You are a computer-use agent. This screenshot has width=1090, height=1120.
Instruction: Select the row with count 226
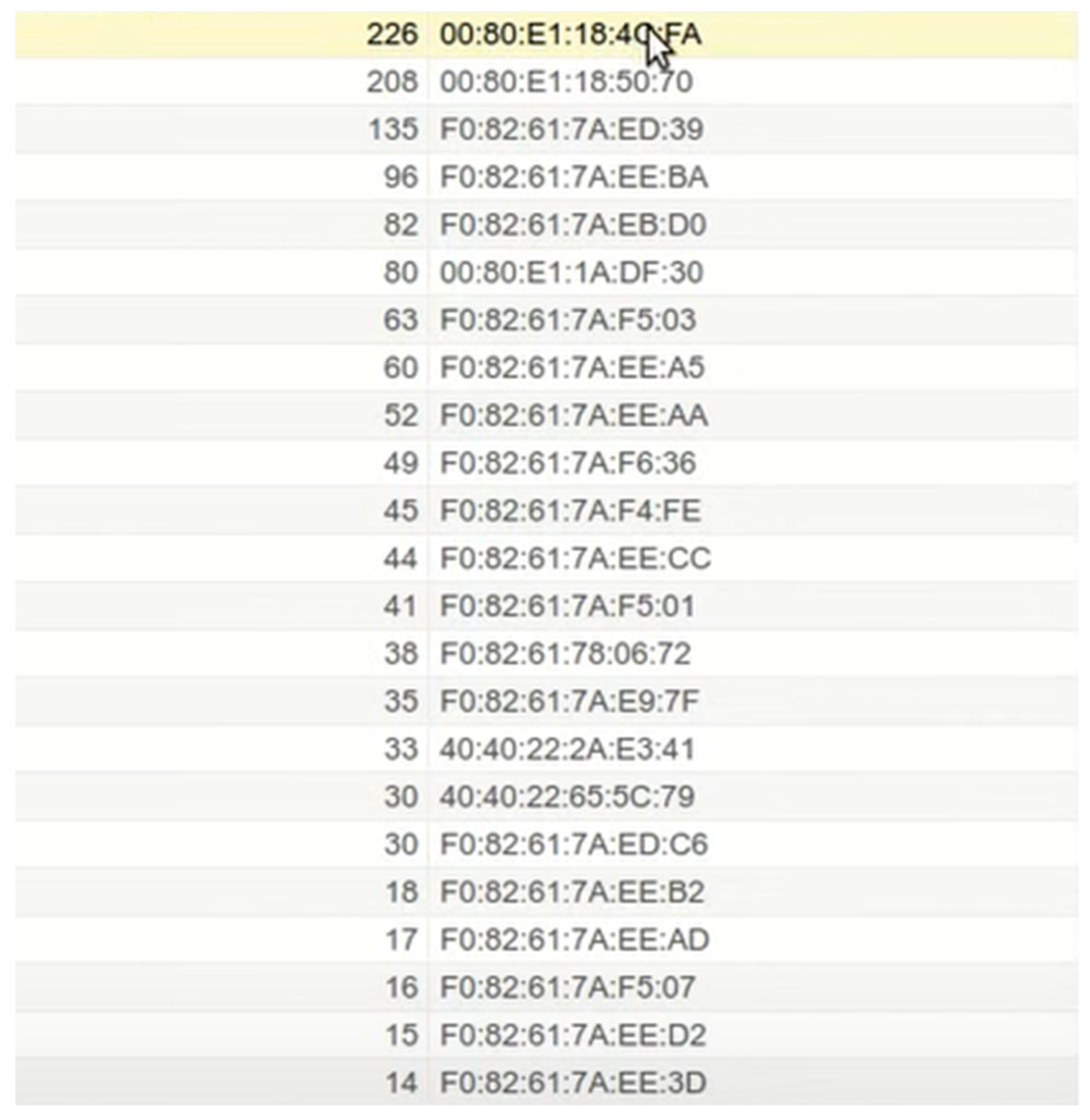point(569,34)
